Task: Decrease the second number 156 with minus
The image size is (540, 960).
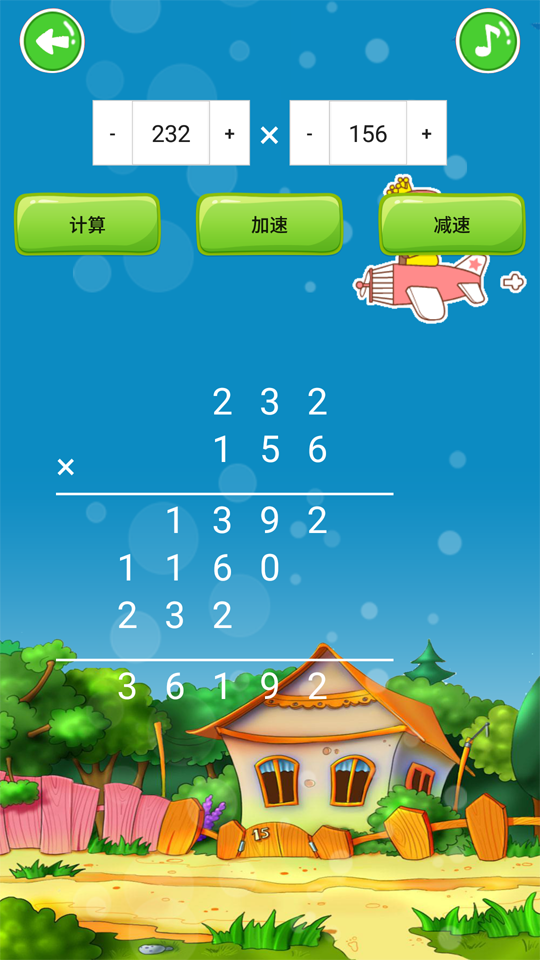Action: pos(309,133)
